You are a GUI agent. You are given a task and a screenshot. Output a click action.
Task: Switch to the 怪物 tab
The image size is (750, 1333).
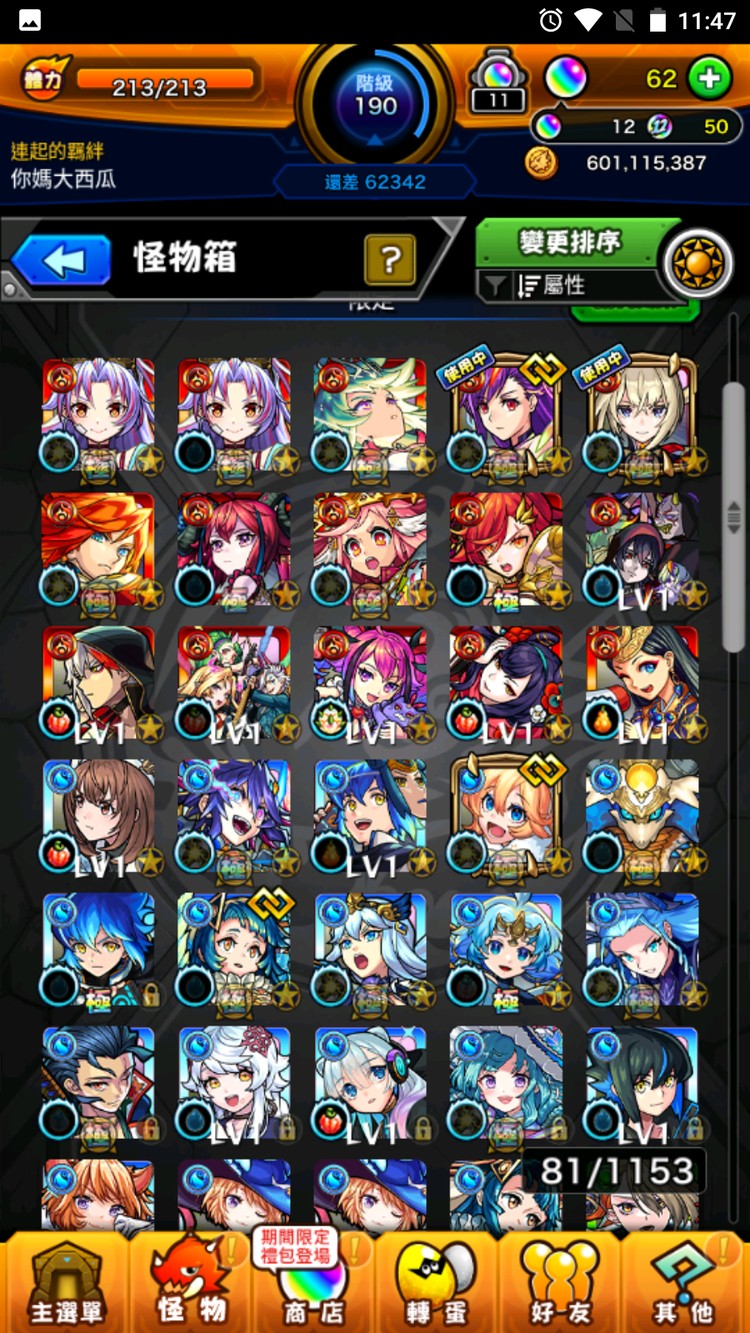click(190, 1283)
